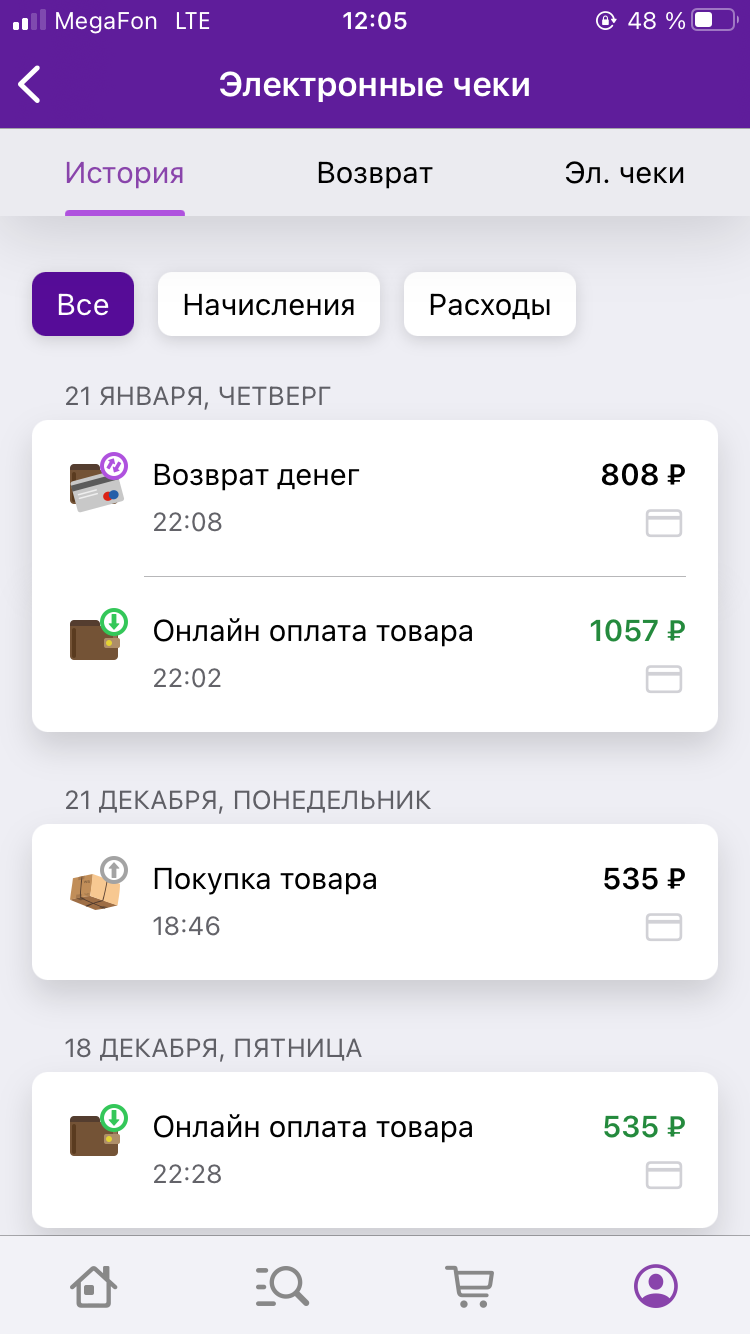Open the catalog search tab

(281, 1285)
